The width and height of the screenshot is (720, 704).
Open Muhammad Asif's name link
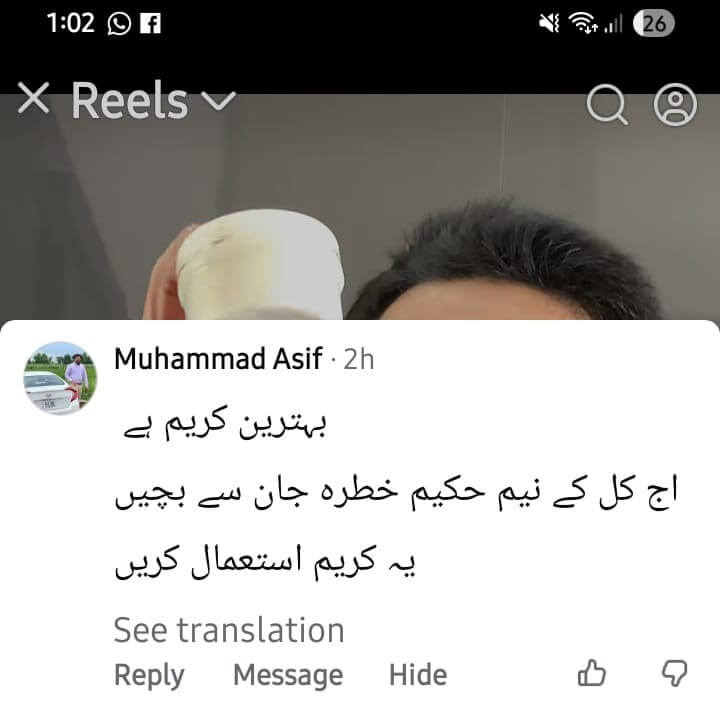[x=218, y=359]
